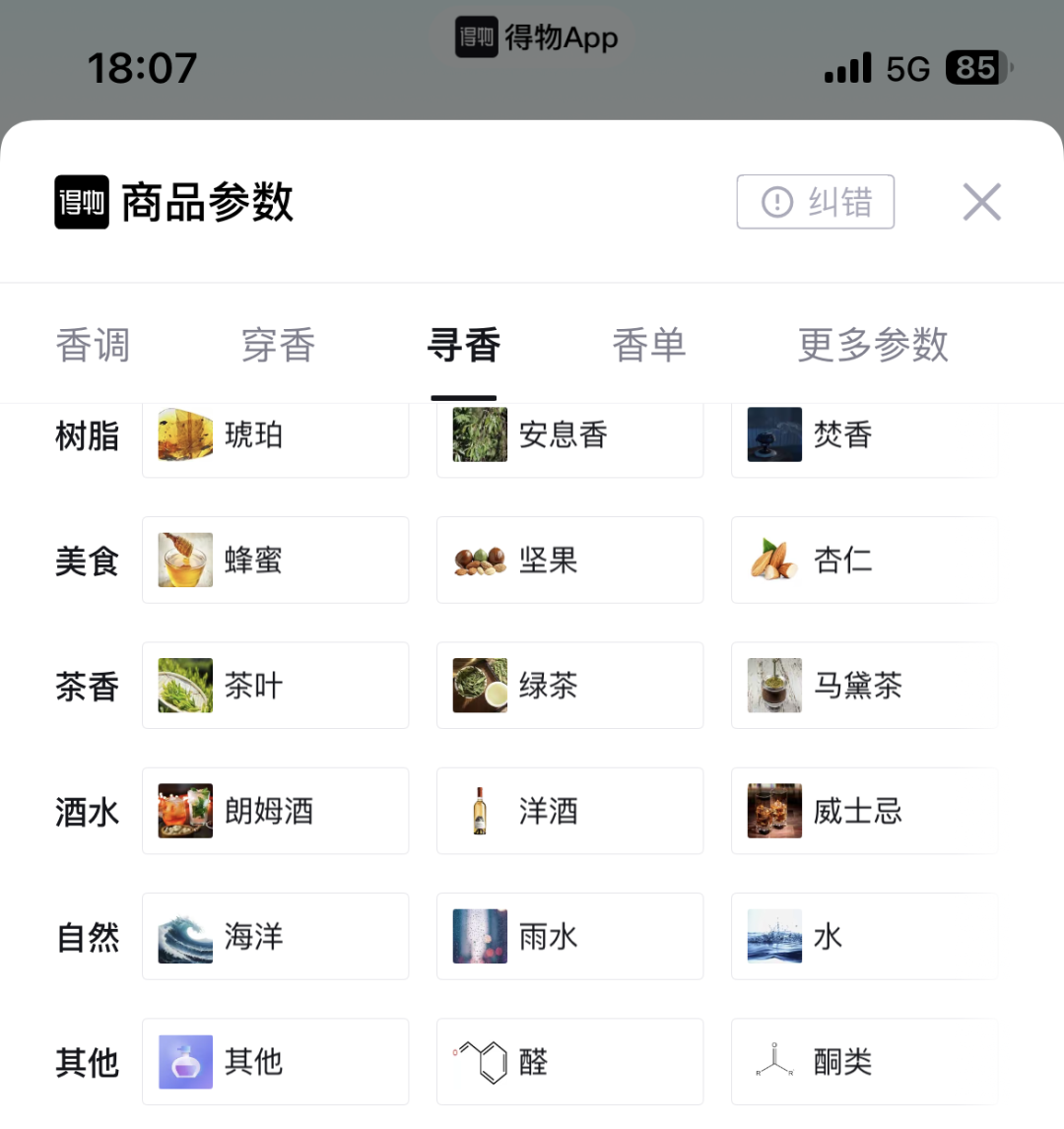The height and width of the screenshot is (1129, 1064).
Task: Choose the 醛 scent note
Action: click(569, 1061)
